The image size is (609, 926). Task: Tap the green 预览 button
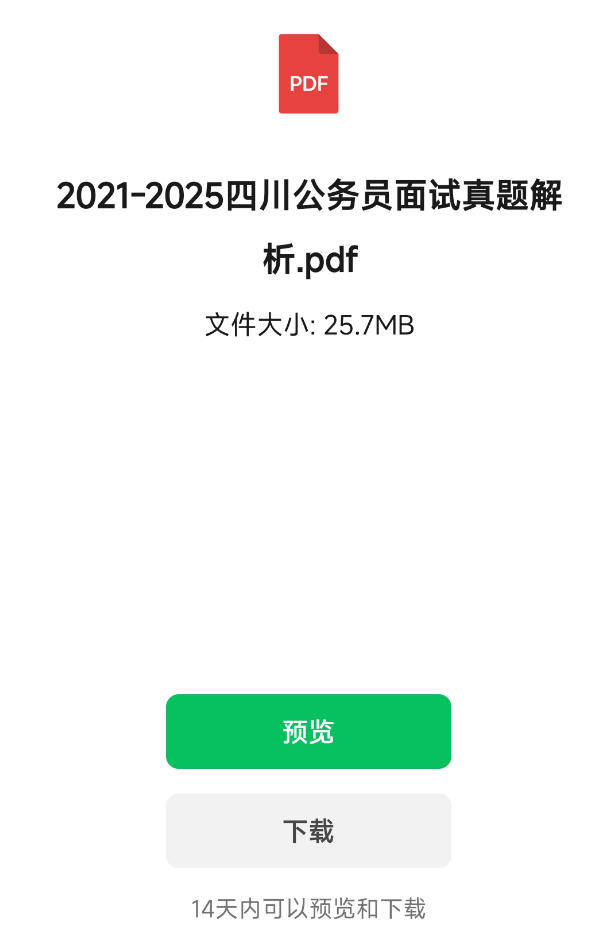coord(308,731)
